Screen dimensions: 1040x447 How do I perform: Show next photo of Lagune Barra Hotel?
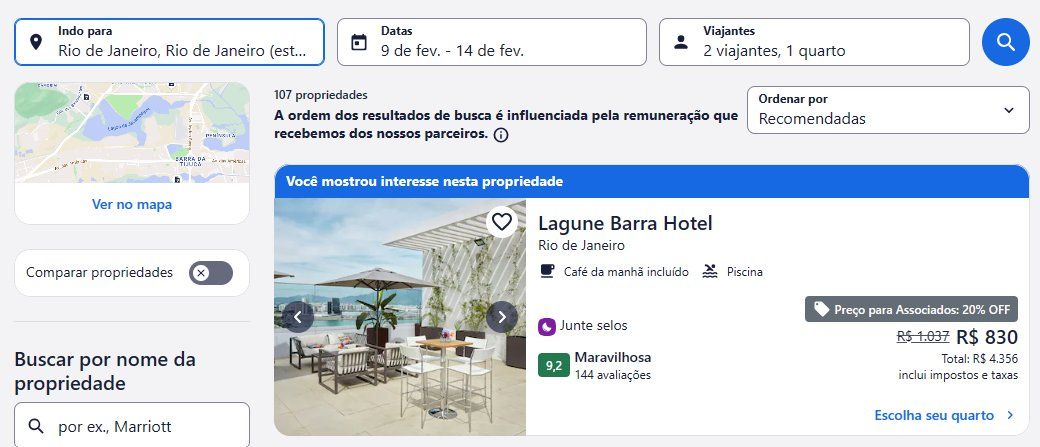click(501, 317)
